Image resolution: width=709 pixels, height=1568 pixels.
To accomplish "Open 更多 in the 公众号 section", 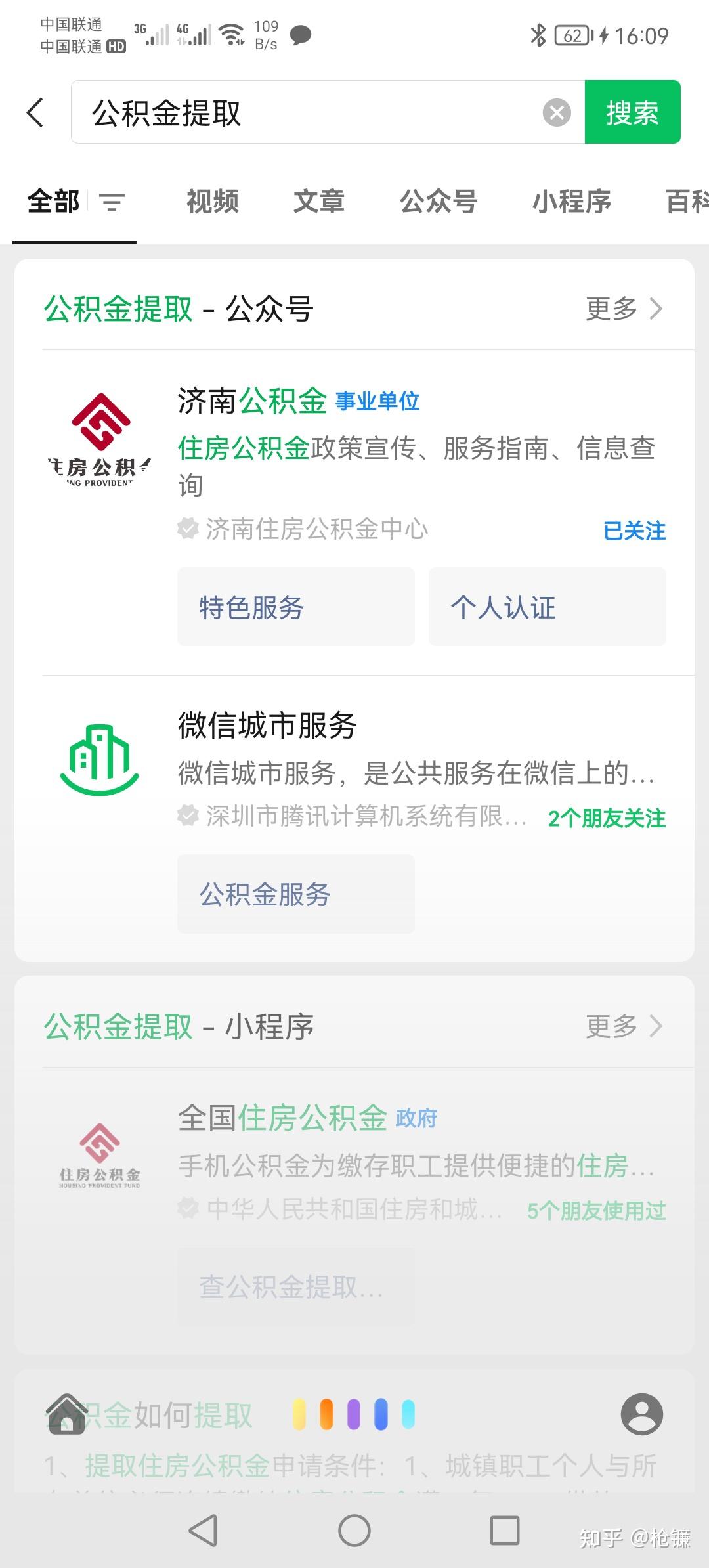I will (624, 309).
